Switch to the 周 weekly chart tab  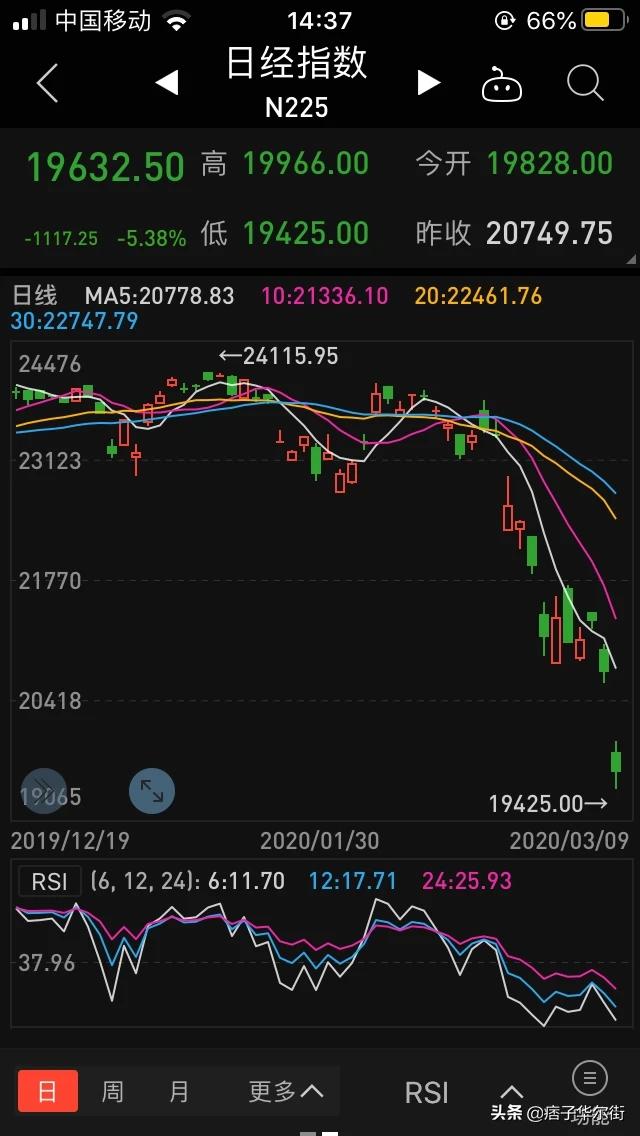(112, 1091)
